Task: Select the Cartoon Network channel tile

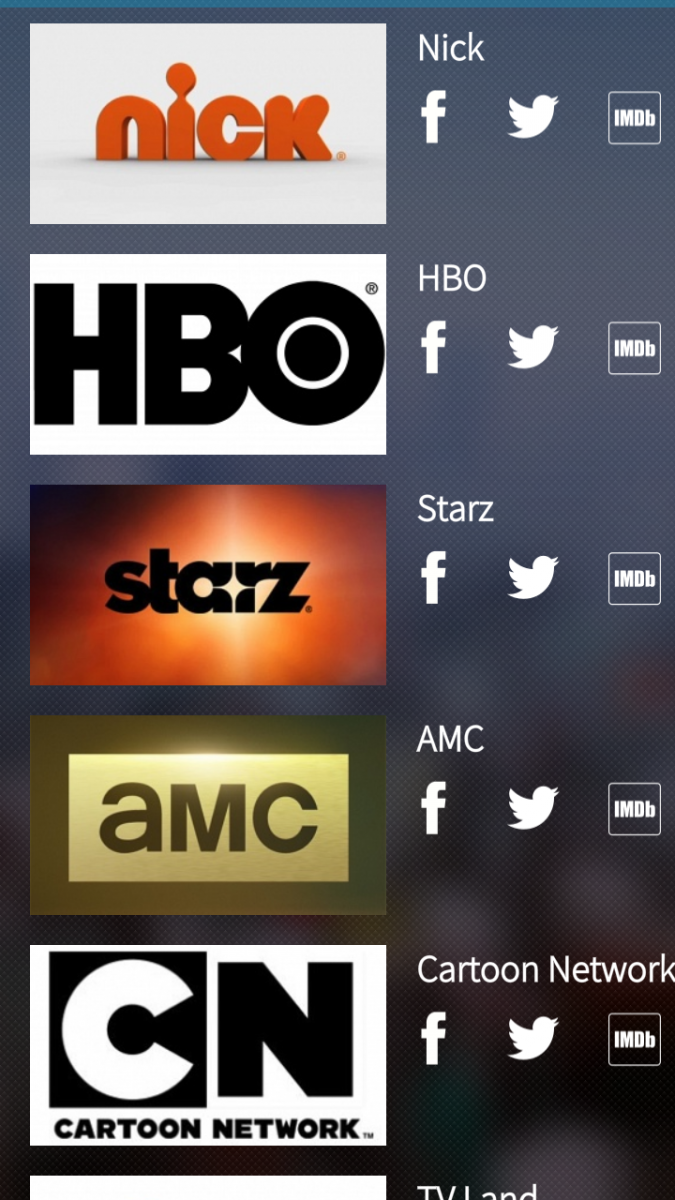Action: tap(208, 1045)
